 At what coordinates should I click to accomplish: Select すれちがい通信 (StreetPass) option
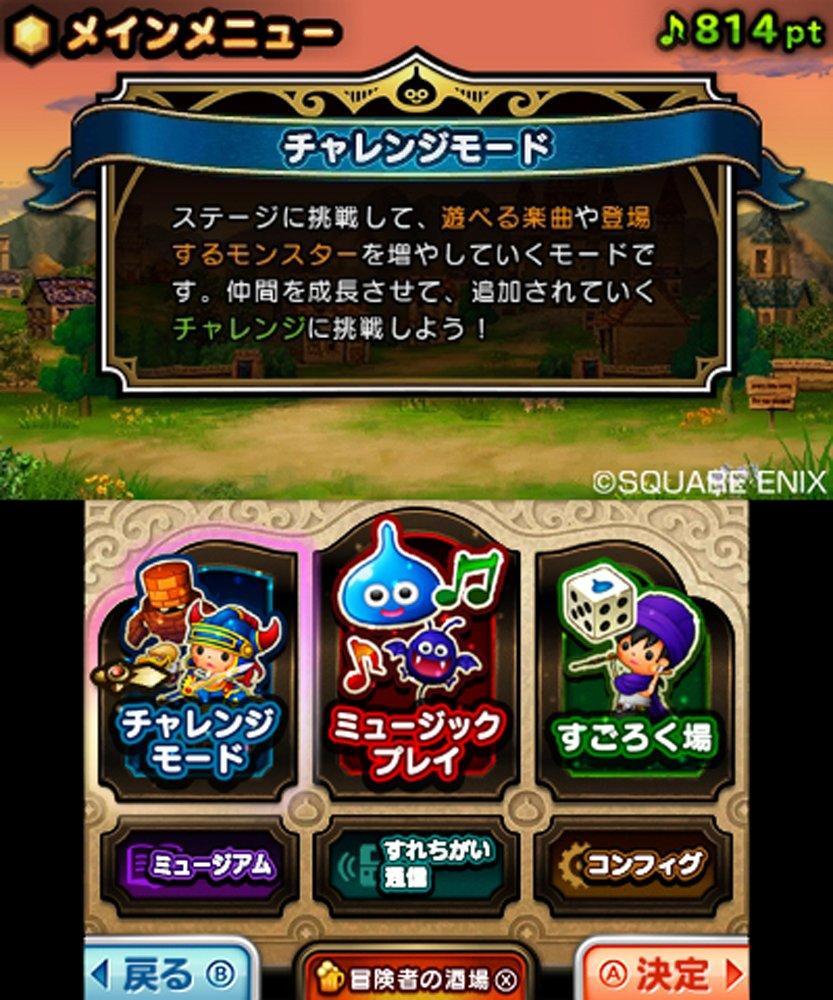click(416, 862)
